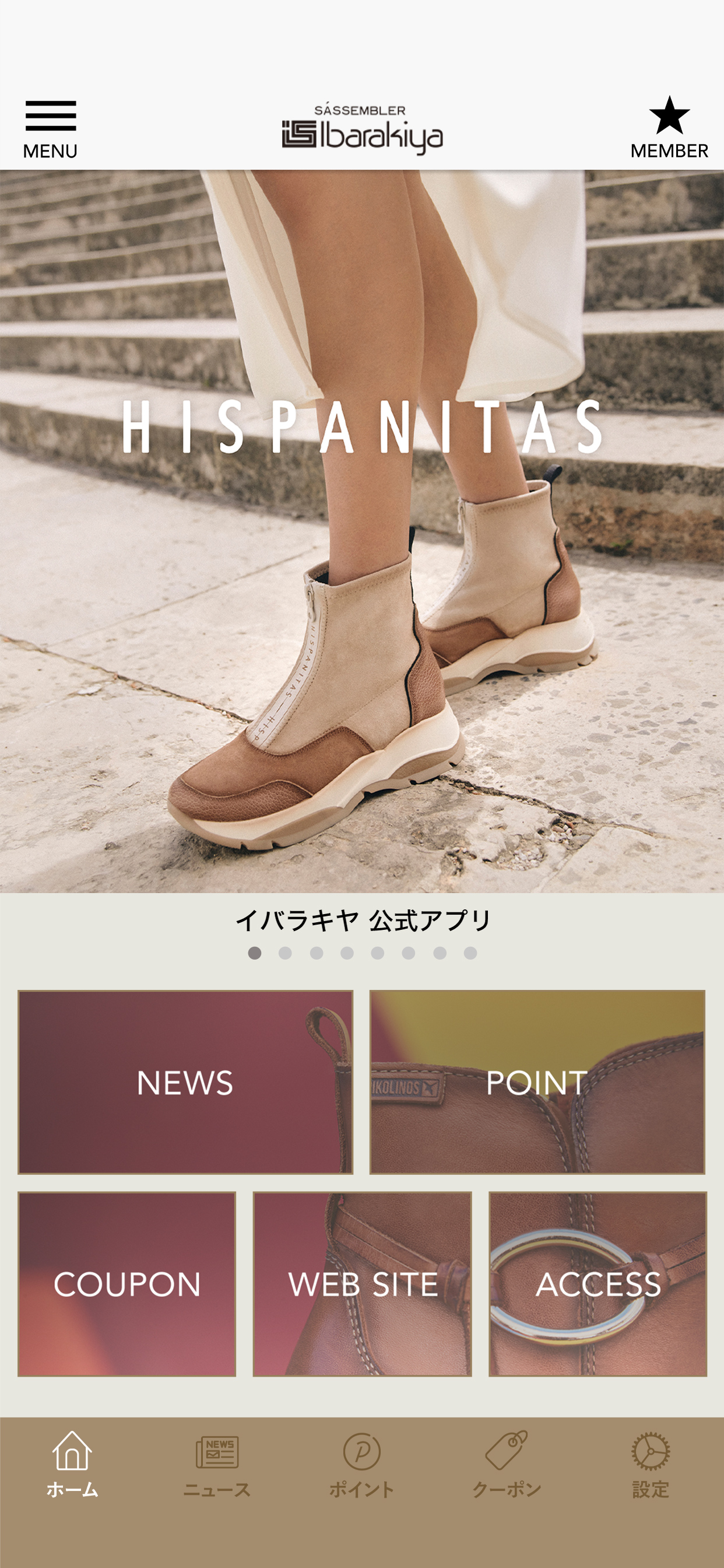This screenshot has height=1568, width=724.
Task: Open the MENU drawer
Action: click(51, 129)
